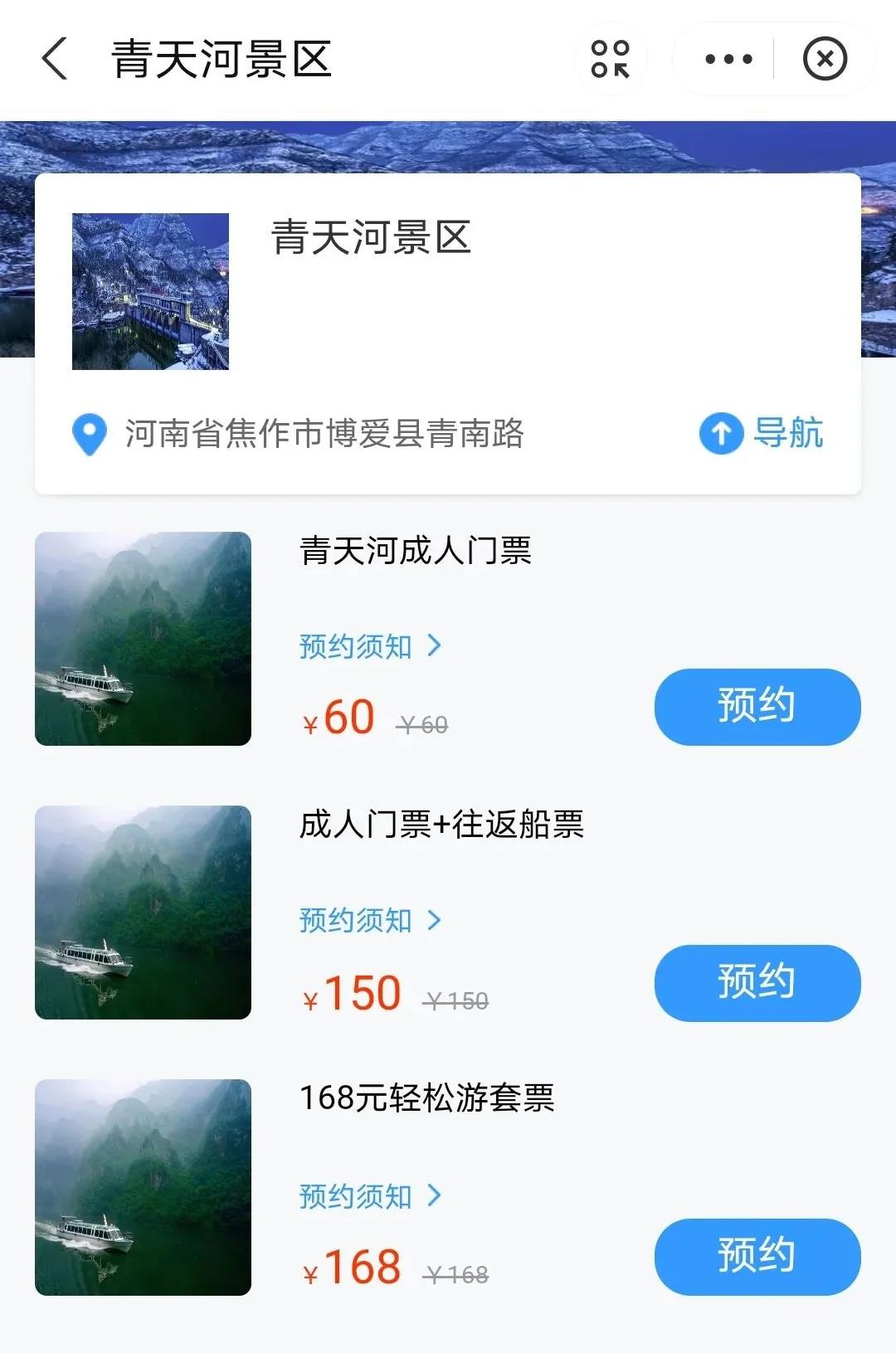Open the 青天河成人门票 ticket image
Screen dimensions: 896x1353
point(143,639)
